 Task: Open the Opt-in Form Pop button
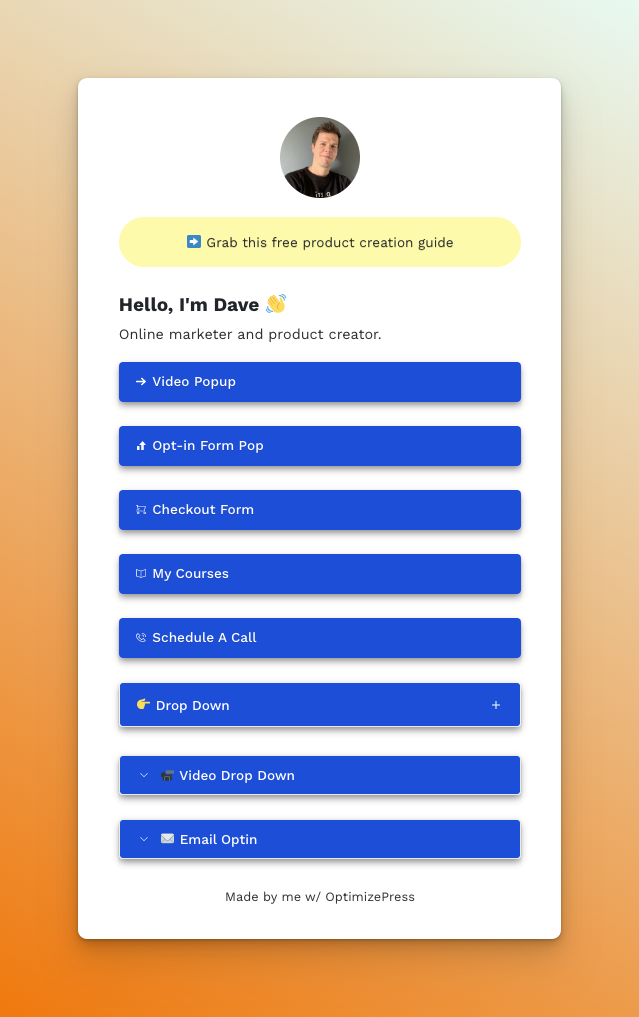coord(320,446)
